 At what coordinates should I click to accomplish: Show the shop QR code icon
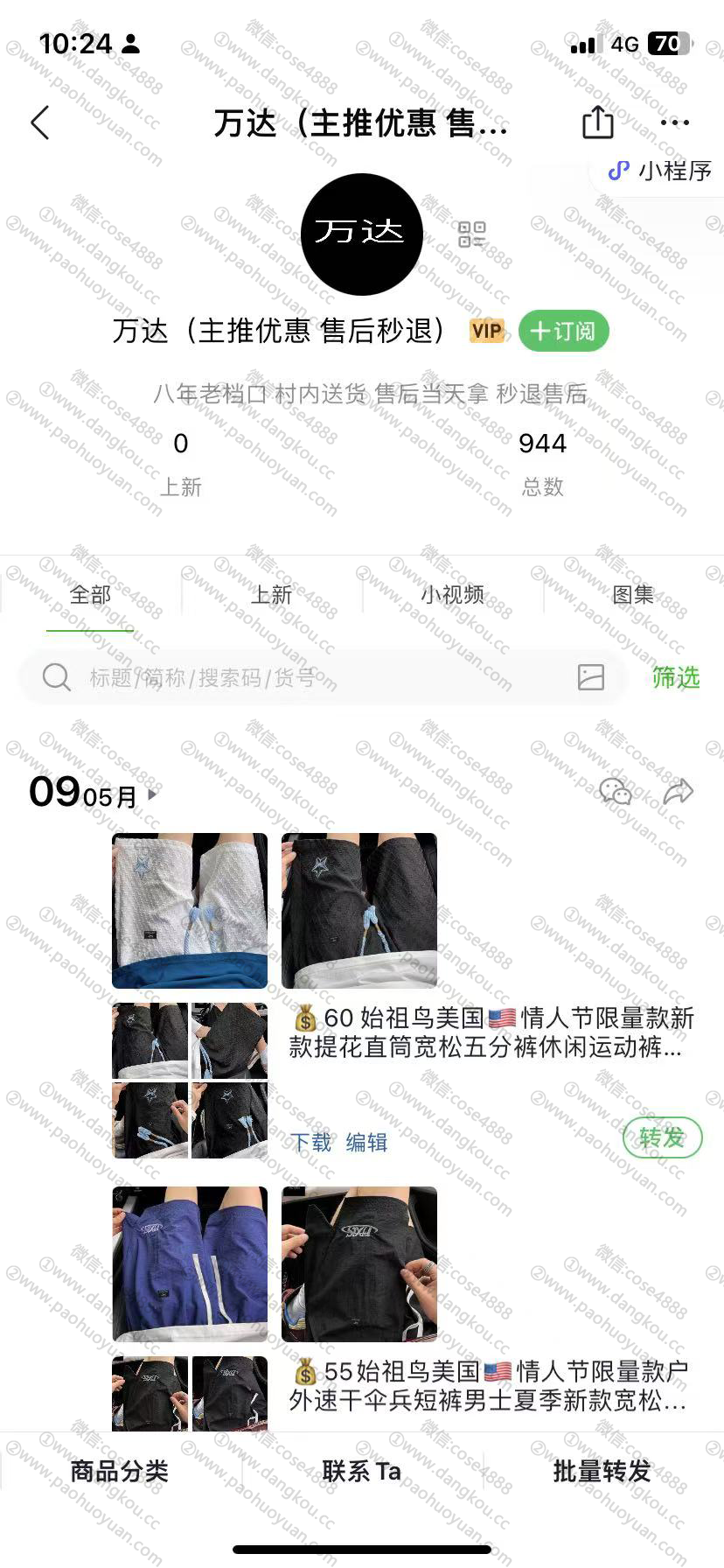[x=472, y=234]
